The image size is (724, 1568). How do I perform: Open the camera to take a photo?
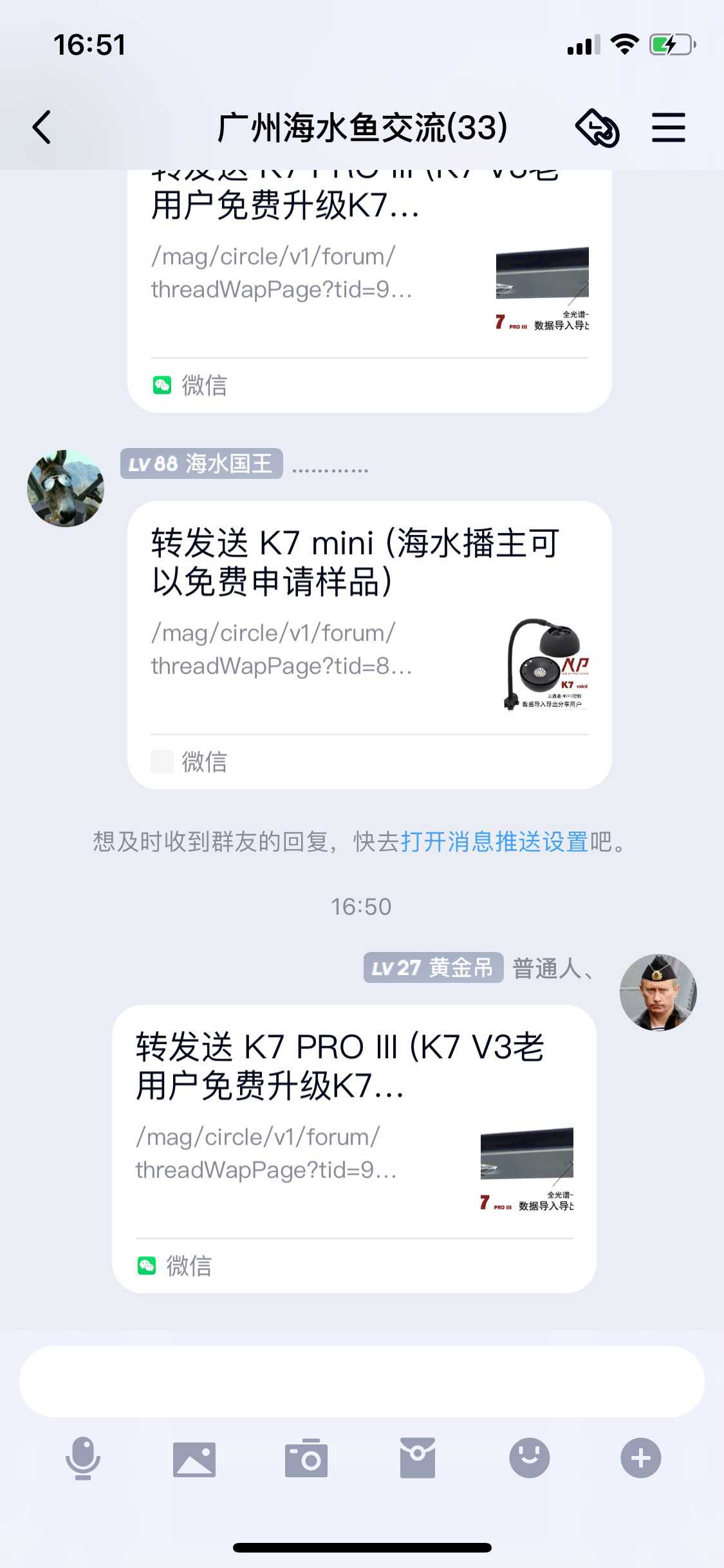pyautogui.click(x=306, y=1458)
